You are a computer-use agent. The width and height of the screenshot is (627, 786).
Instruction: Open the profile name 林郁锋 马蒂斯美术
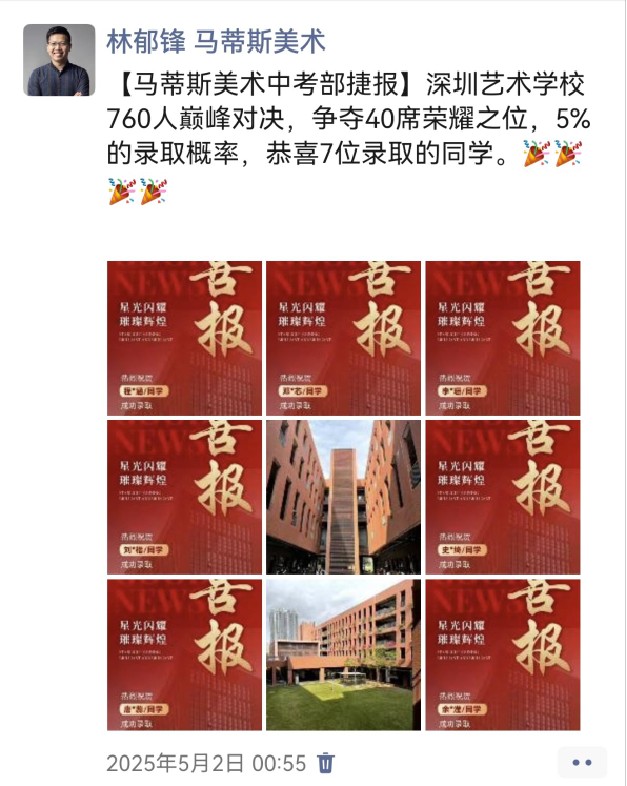(x=215, y=41)
